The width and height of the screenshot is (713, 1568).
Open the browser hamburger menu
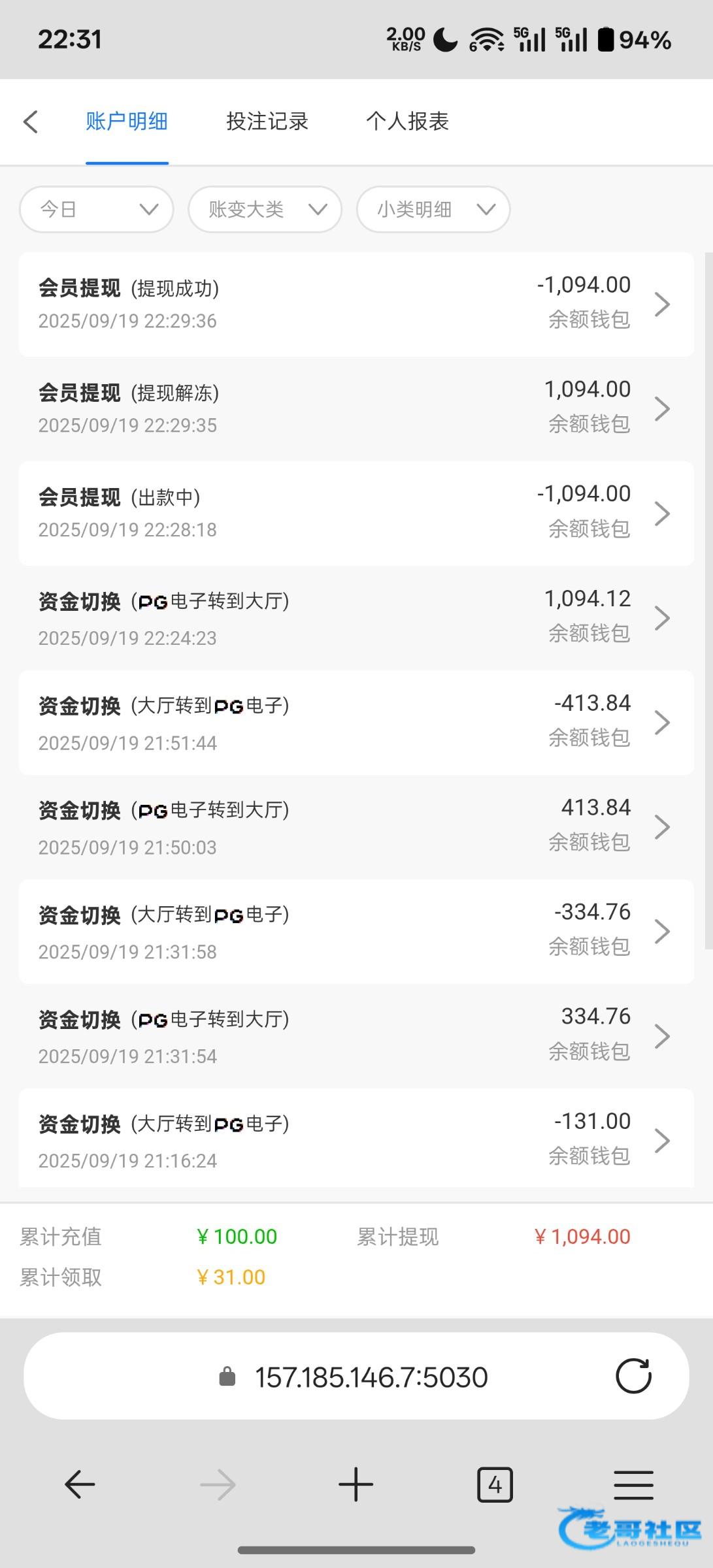pos(633,1485)
